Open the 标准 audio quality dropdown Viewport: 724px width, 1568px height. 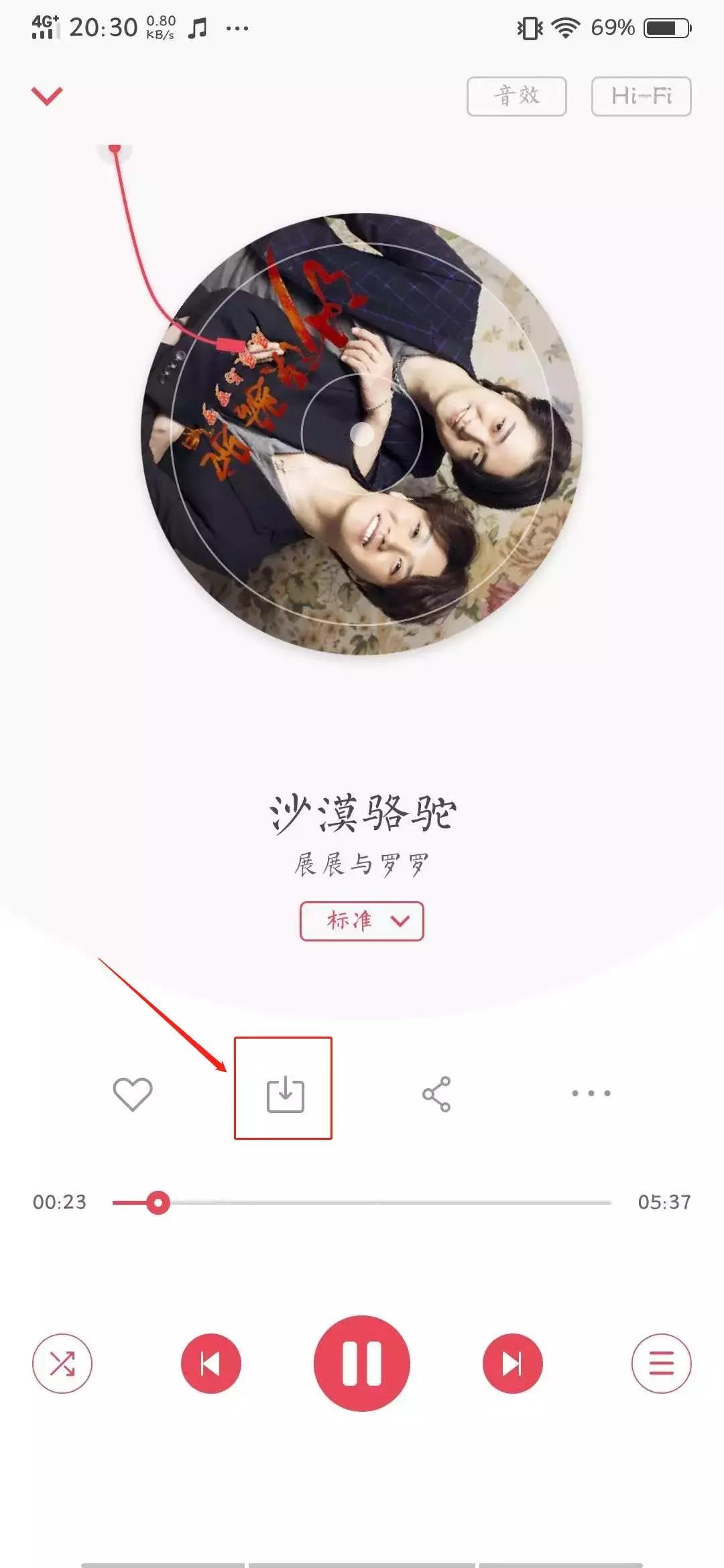pos(362,921)
